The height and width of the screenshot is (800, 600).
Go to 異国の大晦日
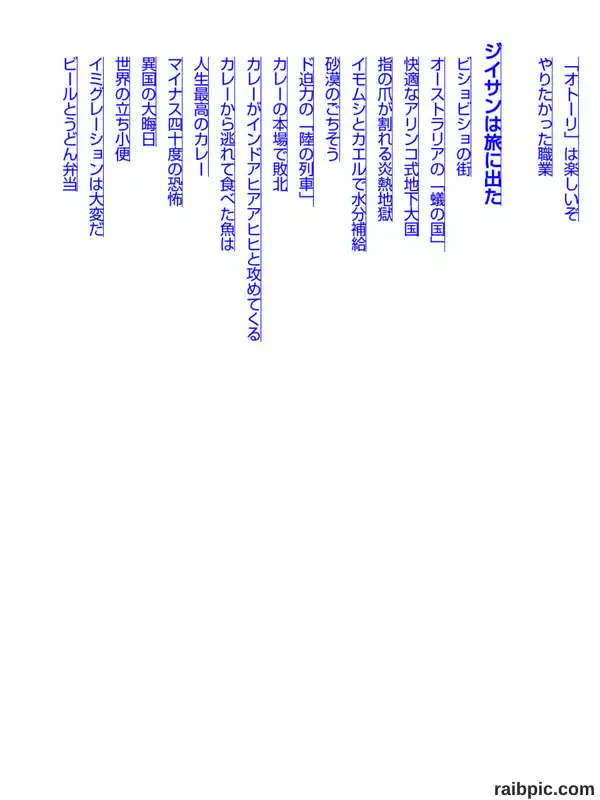[148, 102]
